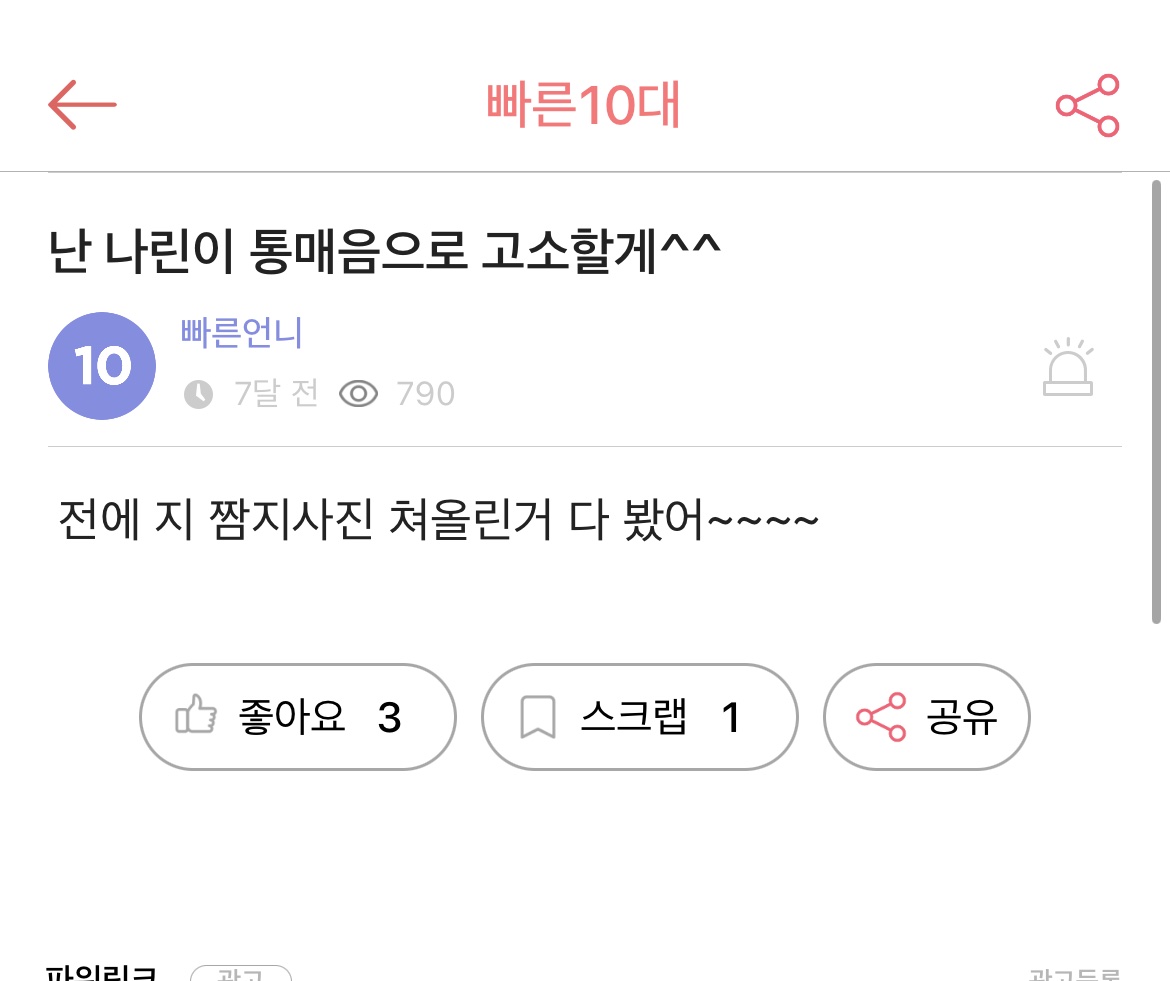Tap the purple 10 profile avatar
This screenshot has width=1170, height=981.
pos(102,366)
